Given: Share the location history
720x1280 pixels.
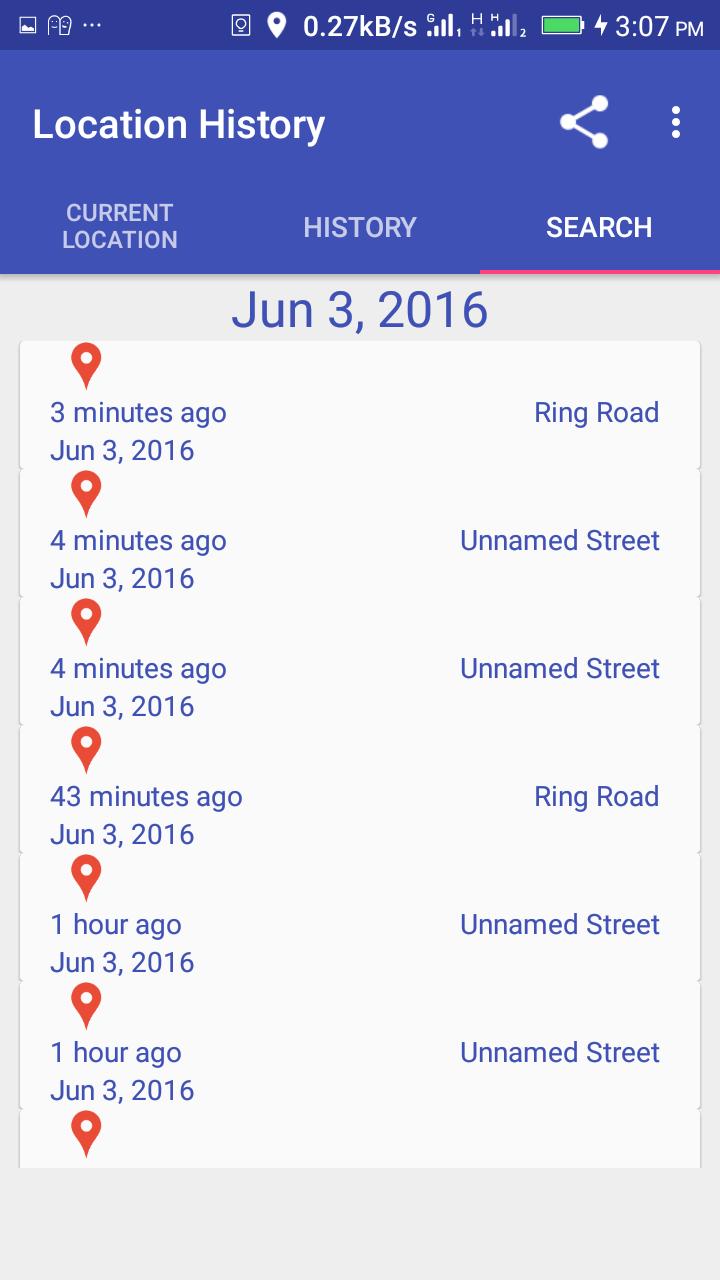Looking at the screenshot, I should click(x=584, y=123).
